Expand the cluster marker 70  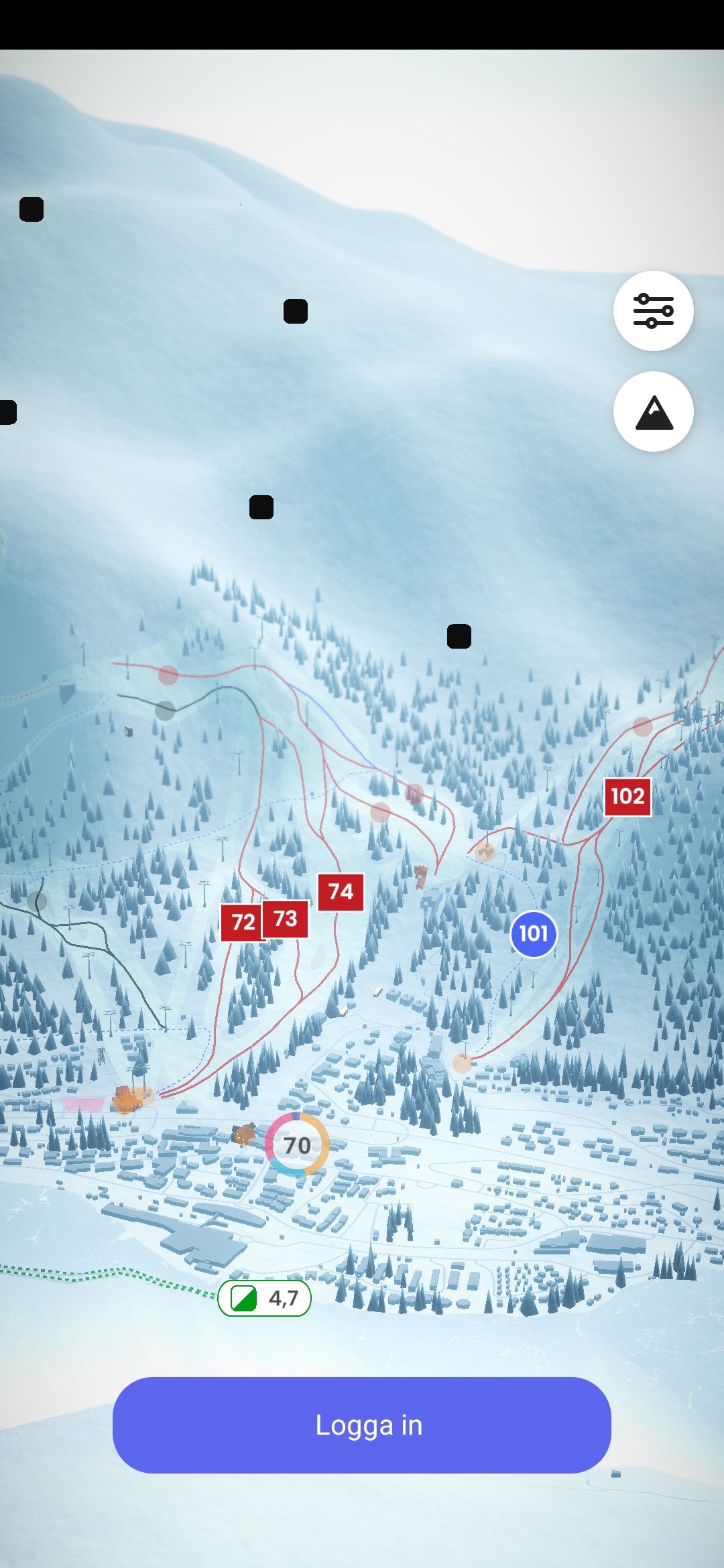297,1145
